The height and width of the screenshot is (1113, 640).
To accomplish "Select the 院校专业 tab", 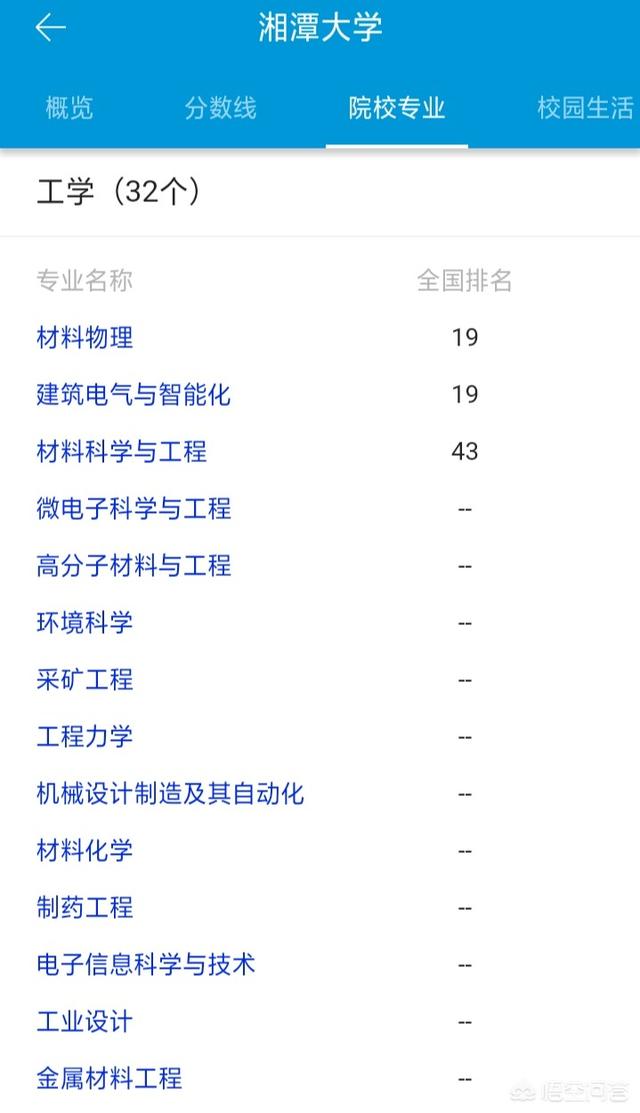I will 396,108.
